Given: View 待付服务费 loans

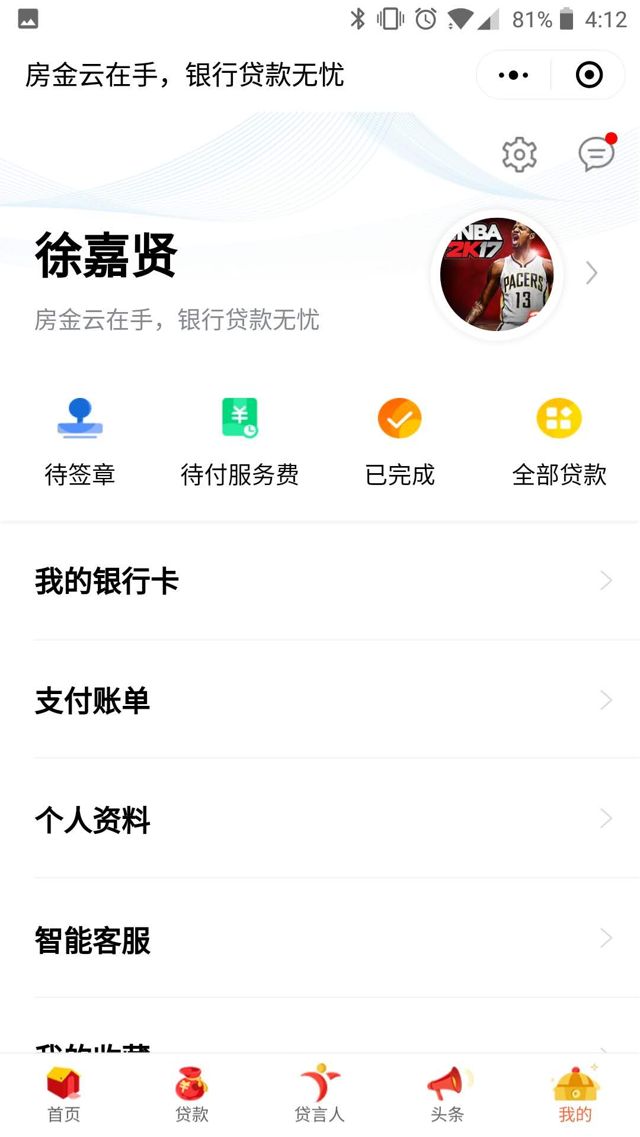Looking at the screenshot, I should coord(240,441).
